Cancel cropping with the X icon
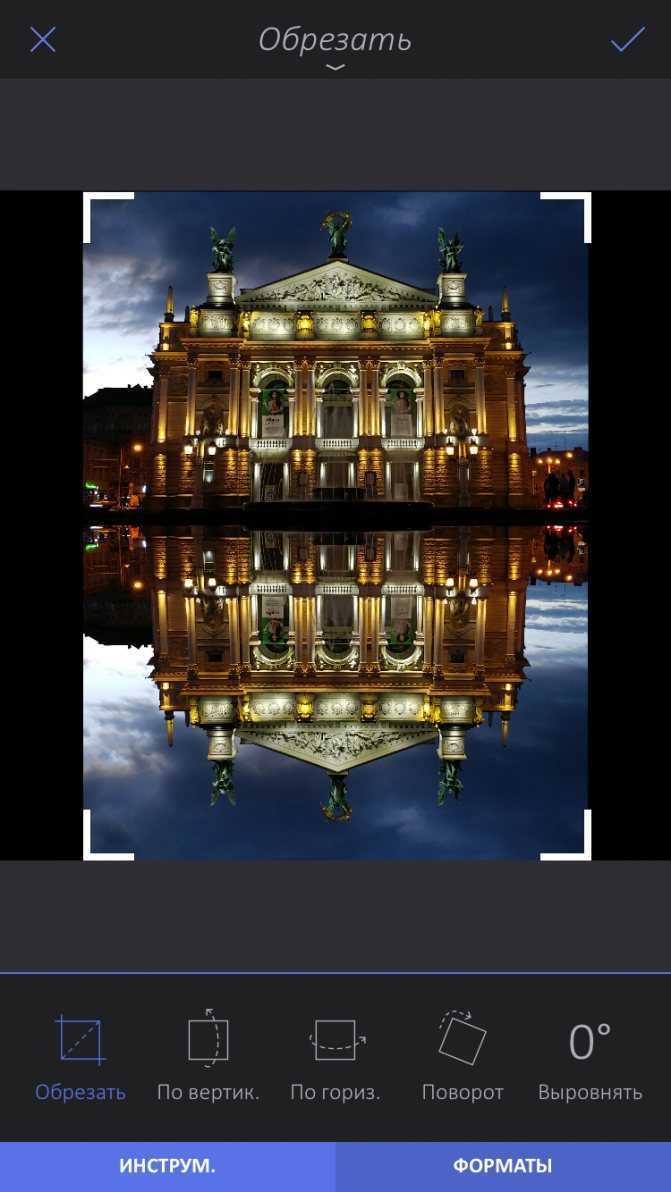This screenshot has width=671, height=1192. coord(43,40)
